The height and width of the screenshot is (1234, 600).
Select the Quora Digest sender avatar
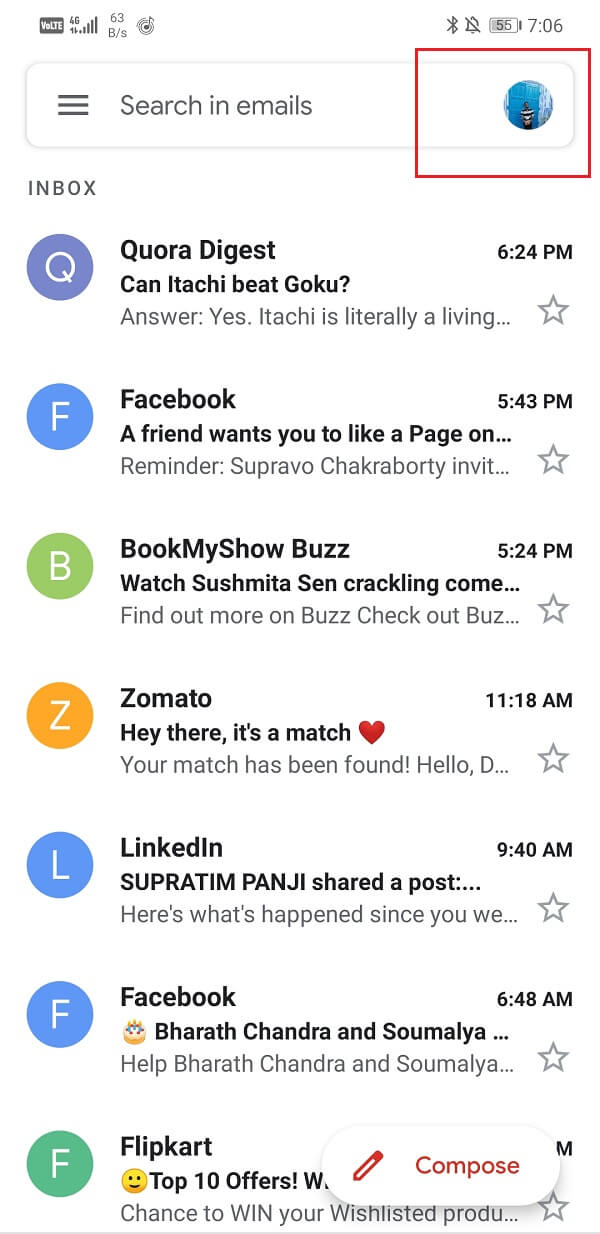pos(60,268)
